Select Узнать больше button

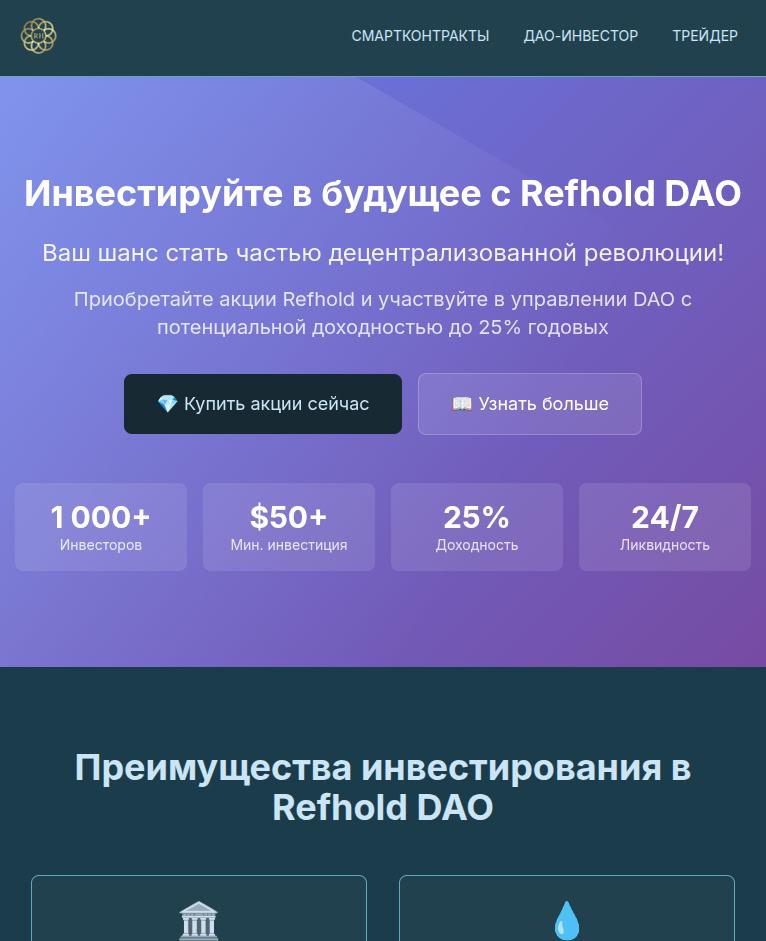[530, 404]
